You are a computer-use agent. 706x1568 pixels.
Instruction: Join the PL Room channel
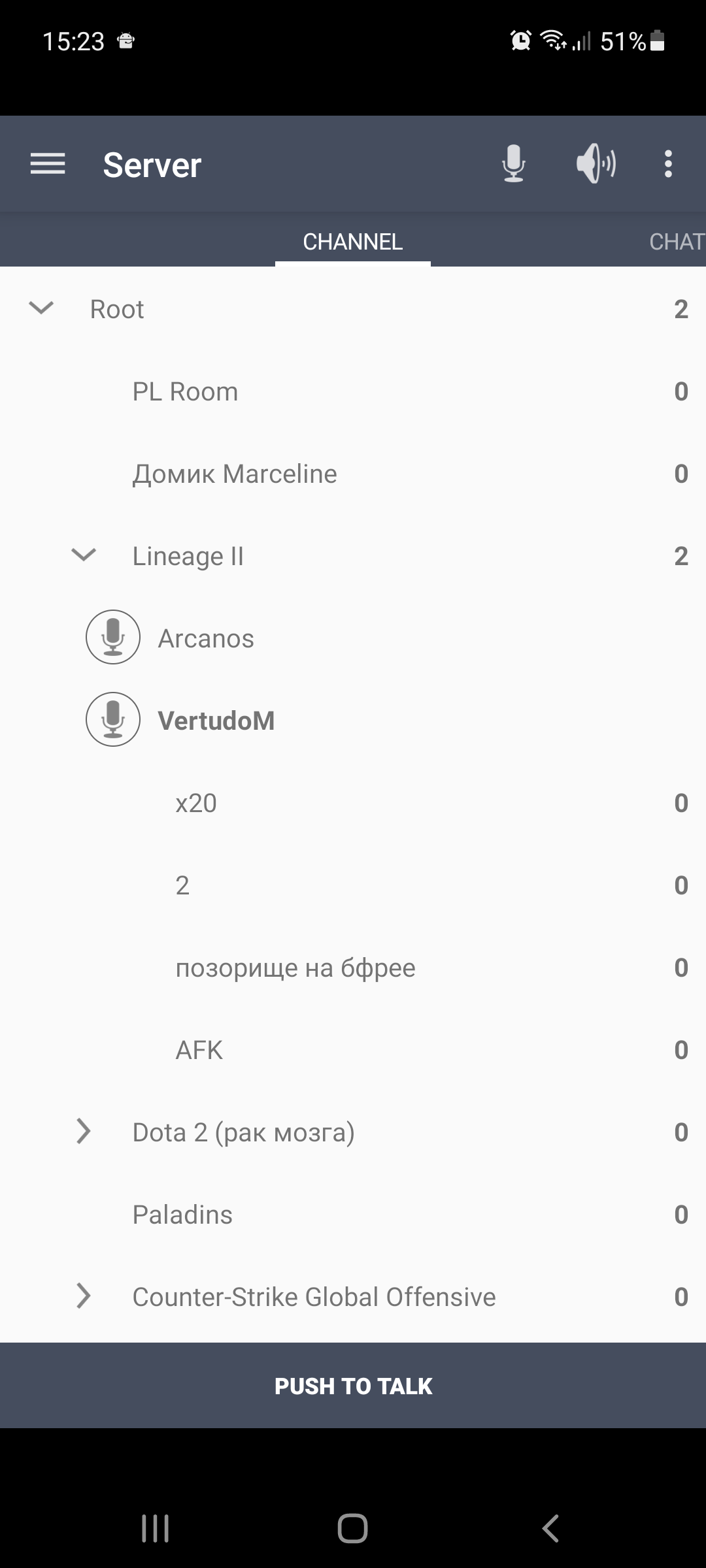pyautogui.click(x=185, y=391)
